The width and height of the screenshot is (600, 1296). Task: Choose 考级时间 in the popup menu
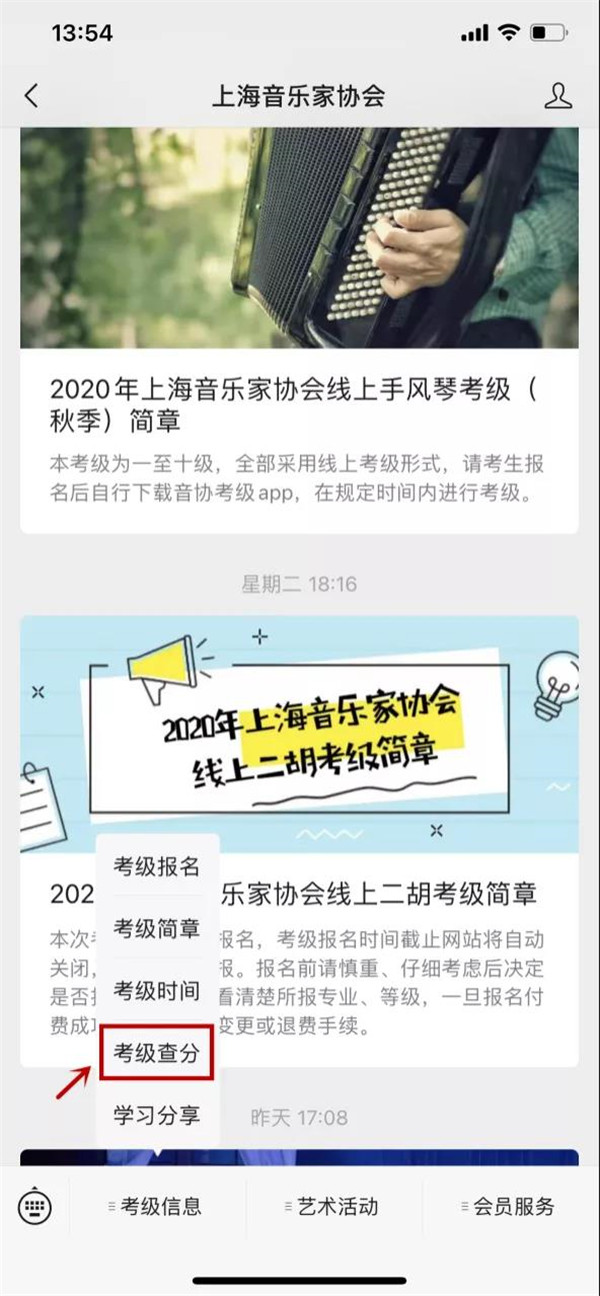tap(156, 990)
